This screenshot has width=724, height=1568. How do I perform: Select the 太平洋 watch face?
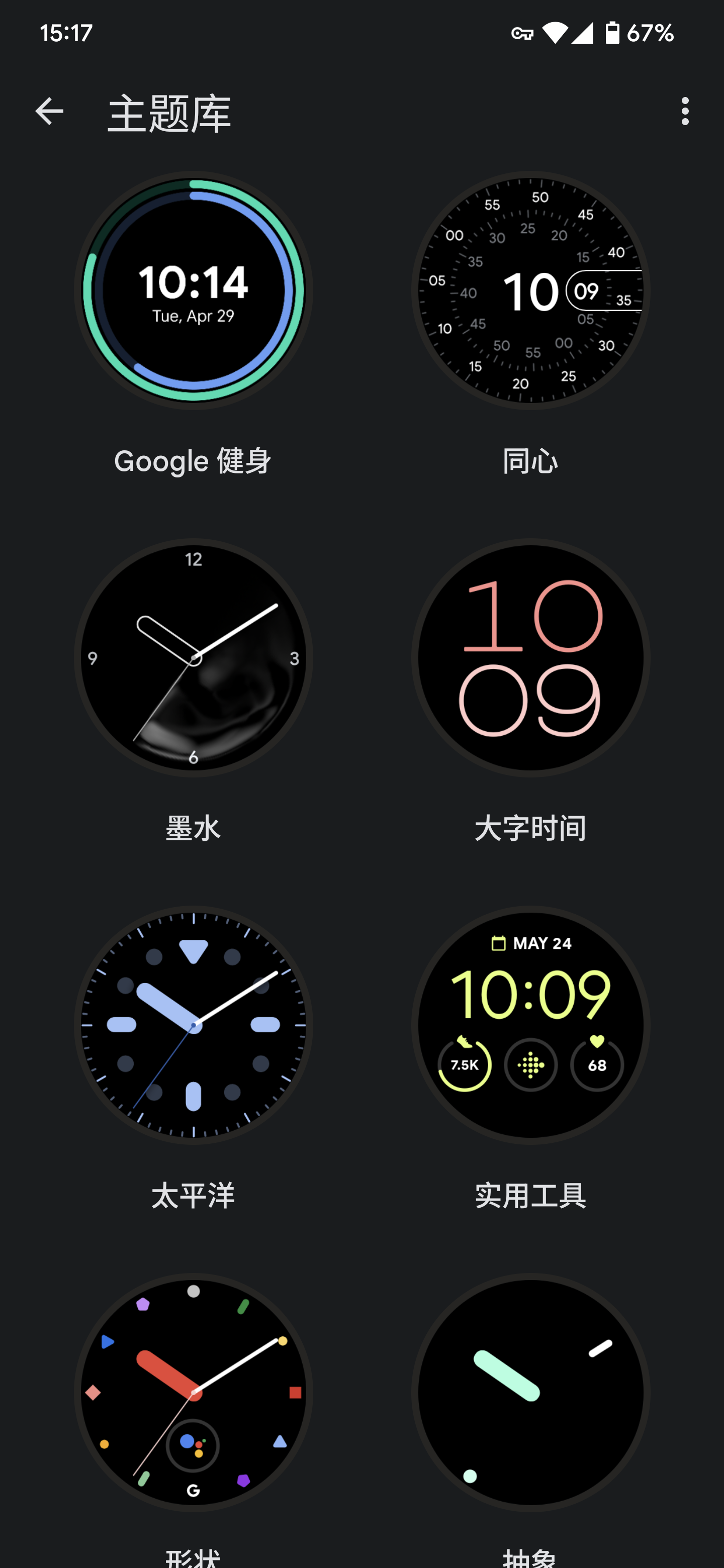tap(193, 1025)
